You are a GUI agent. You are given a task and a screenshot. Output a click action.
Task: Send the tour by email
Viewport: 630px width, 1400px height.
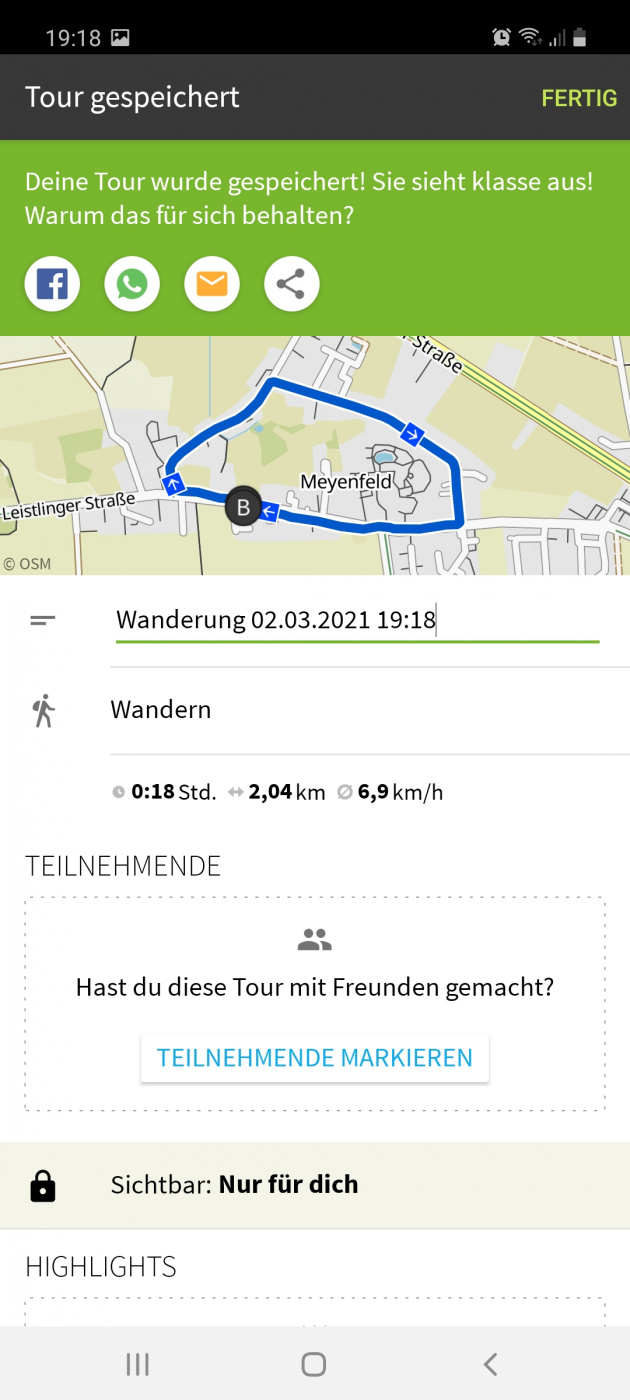pos(212,285)
